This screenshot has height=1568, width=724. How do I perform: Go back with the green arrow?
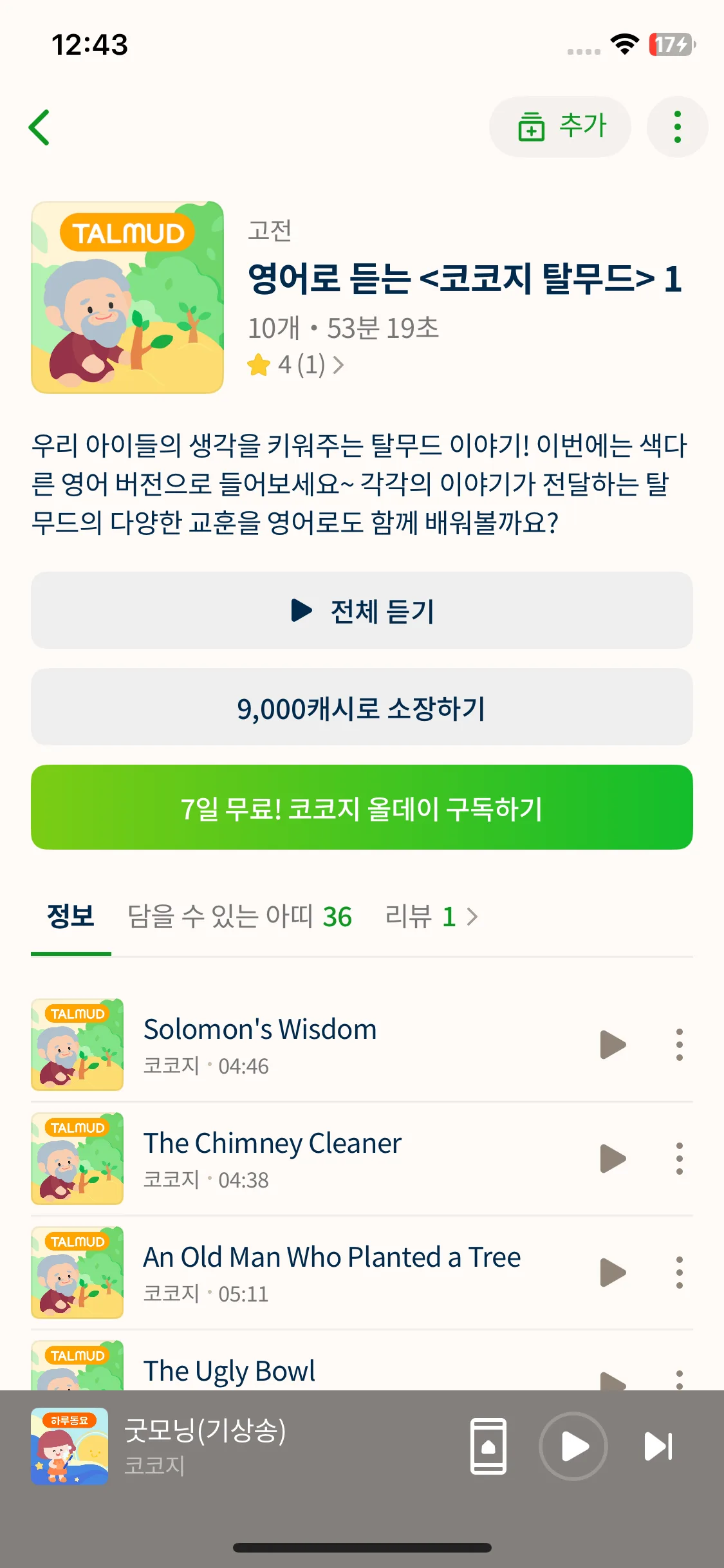click(x=40, y=127)
